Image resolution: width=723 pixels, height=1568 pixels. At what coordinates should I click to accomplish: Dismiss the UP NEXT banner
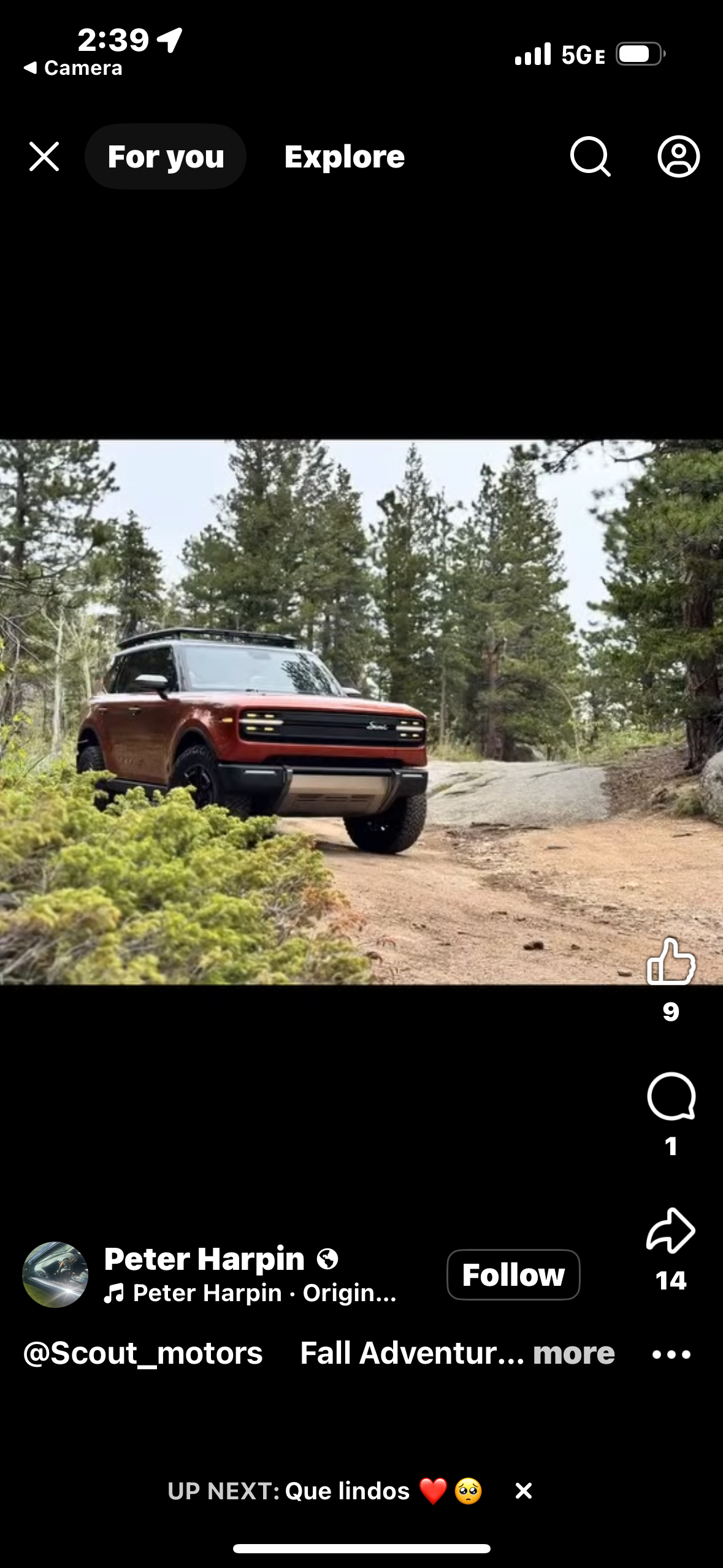pyautogui.click(x=524, y=1491)
